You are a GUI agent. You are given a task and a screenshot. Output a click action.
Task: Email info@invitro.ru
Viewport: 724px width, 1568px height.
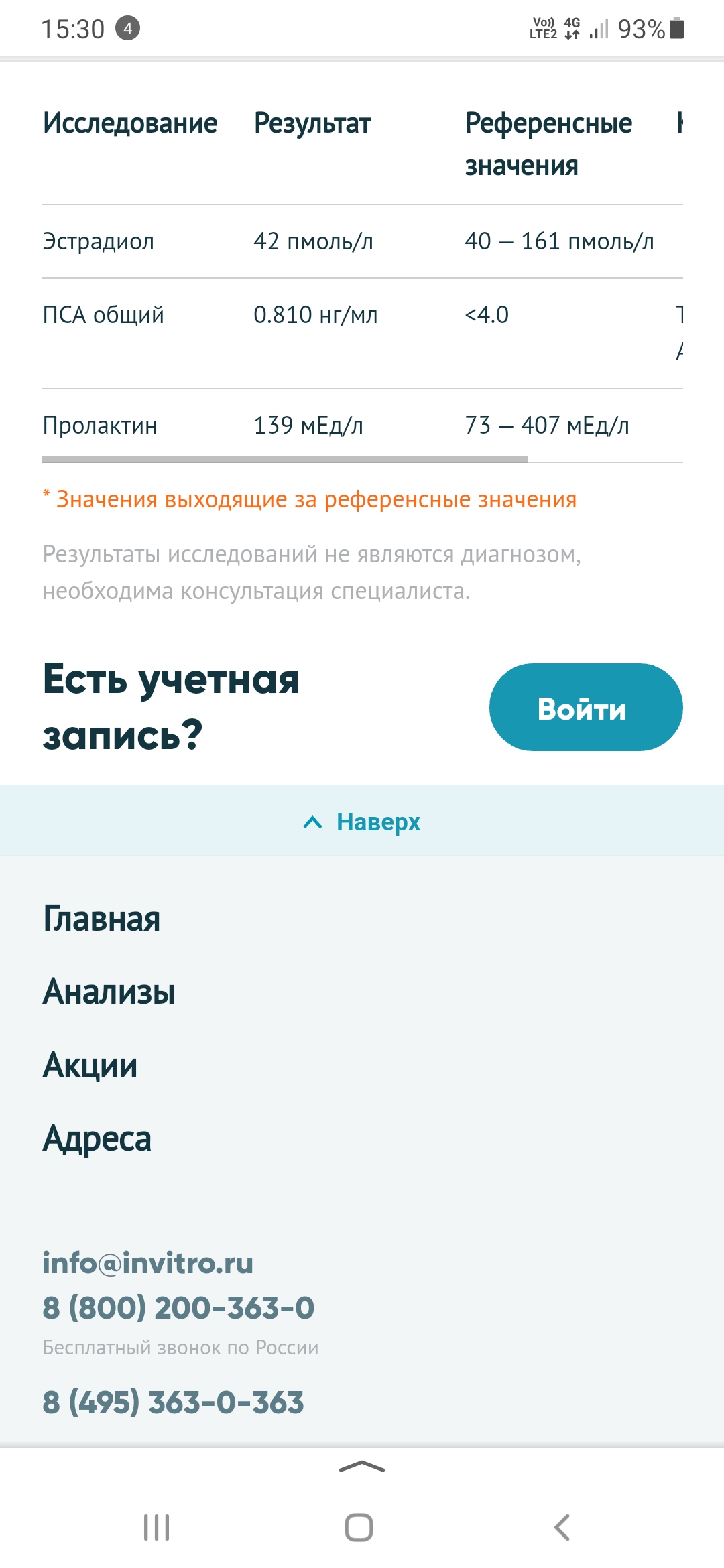click(x=148, y=1263)
